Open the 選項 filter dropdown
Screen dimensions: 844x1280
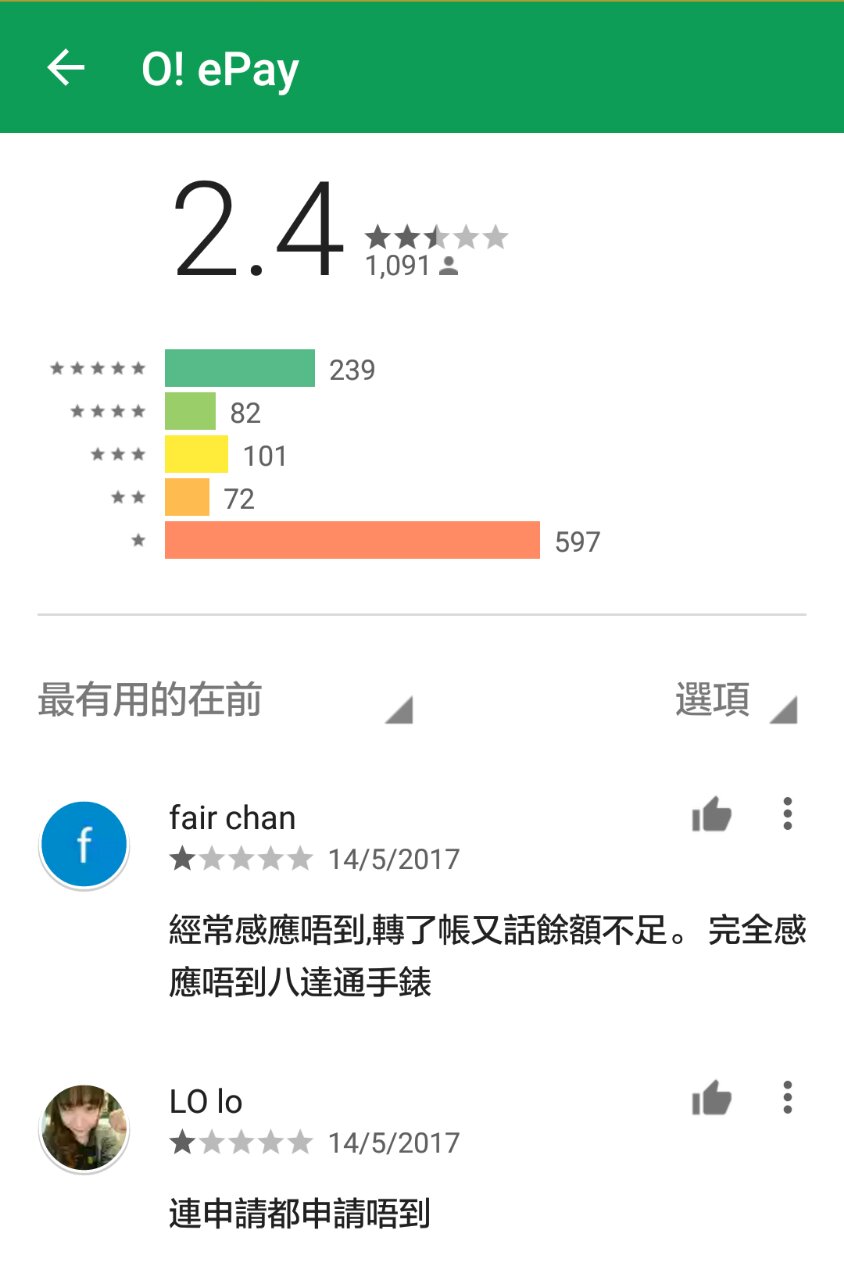(735, 701)
